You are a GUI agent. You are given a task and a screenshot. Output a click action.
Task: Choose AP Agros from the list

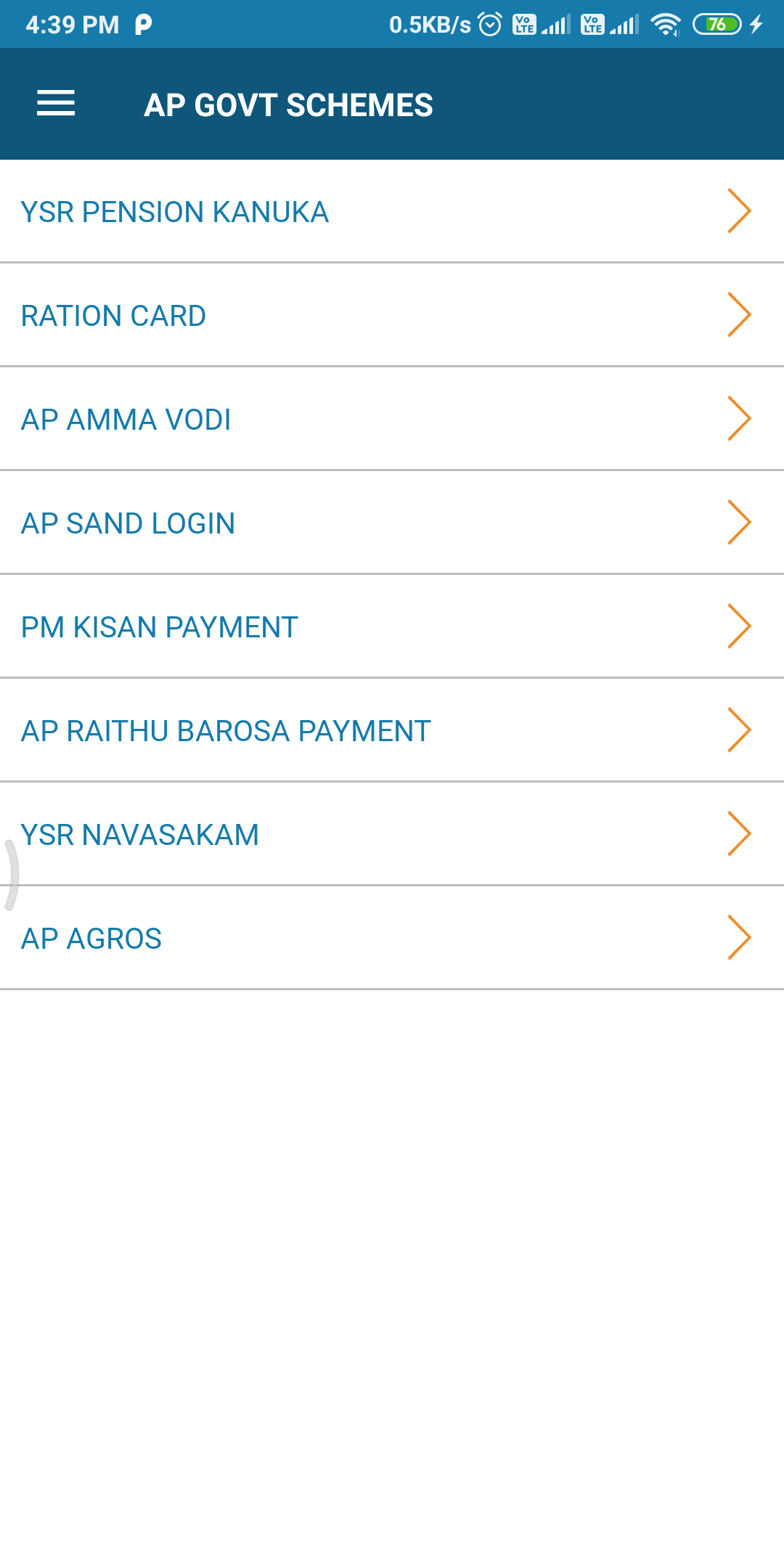click(x=392, y=938)
